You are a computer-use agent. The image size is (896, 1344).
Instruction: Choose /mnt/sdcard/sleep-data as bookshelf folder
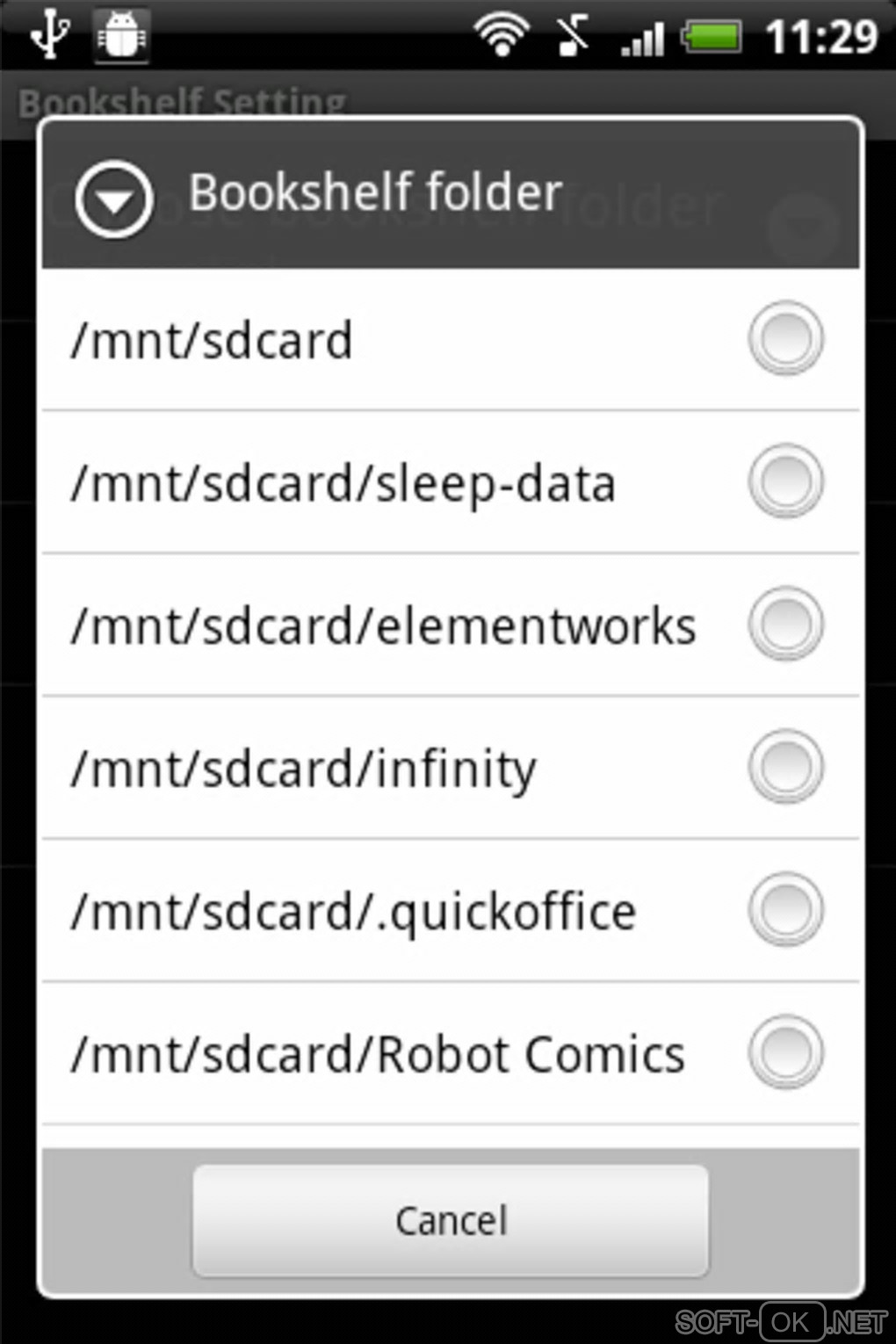pyautogui.click(x=785, y=481)
